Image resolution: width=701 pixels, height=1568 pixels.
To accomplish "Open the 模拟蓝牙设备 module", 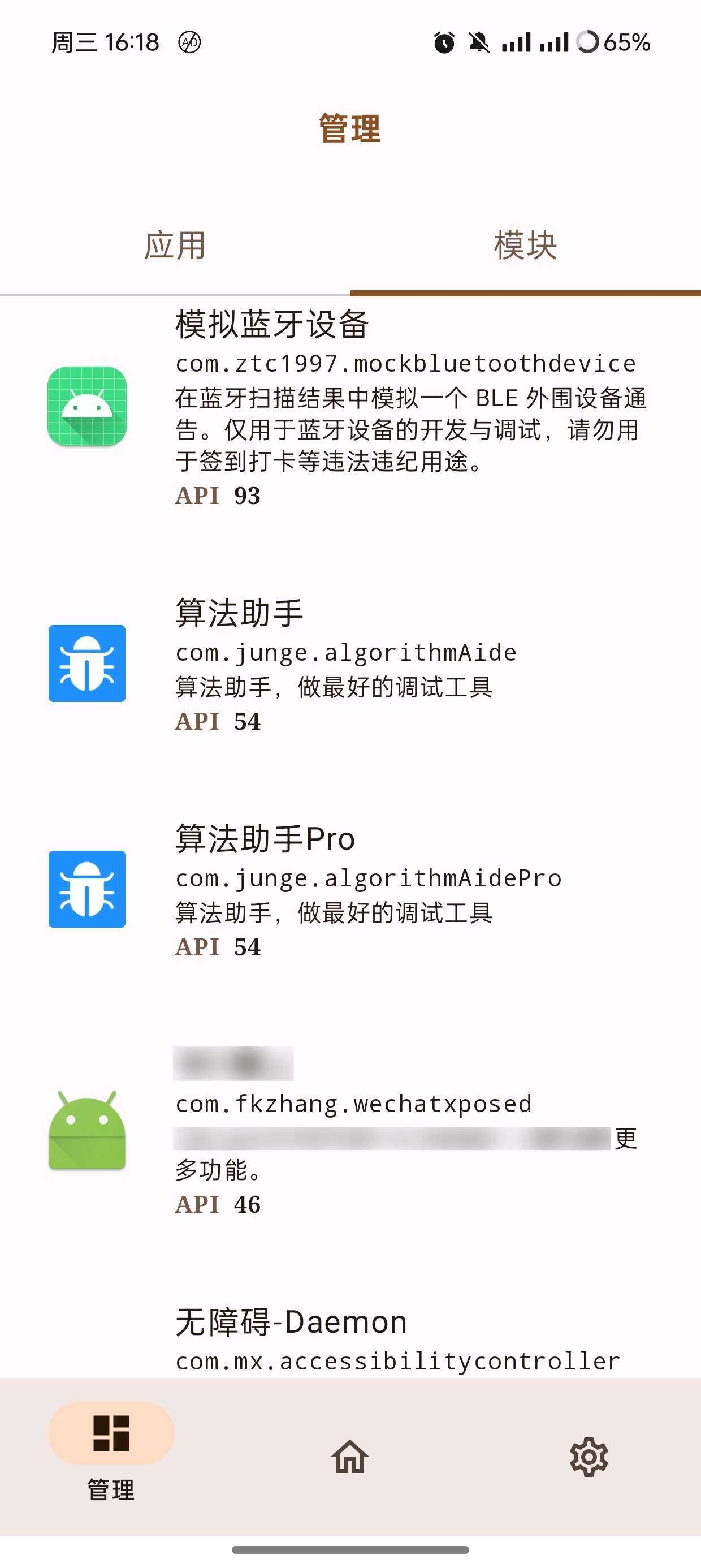I will click(350, 407).
